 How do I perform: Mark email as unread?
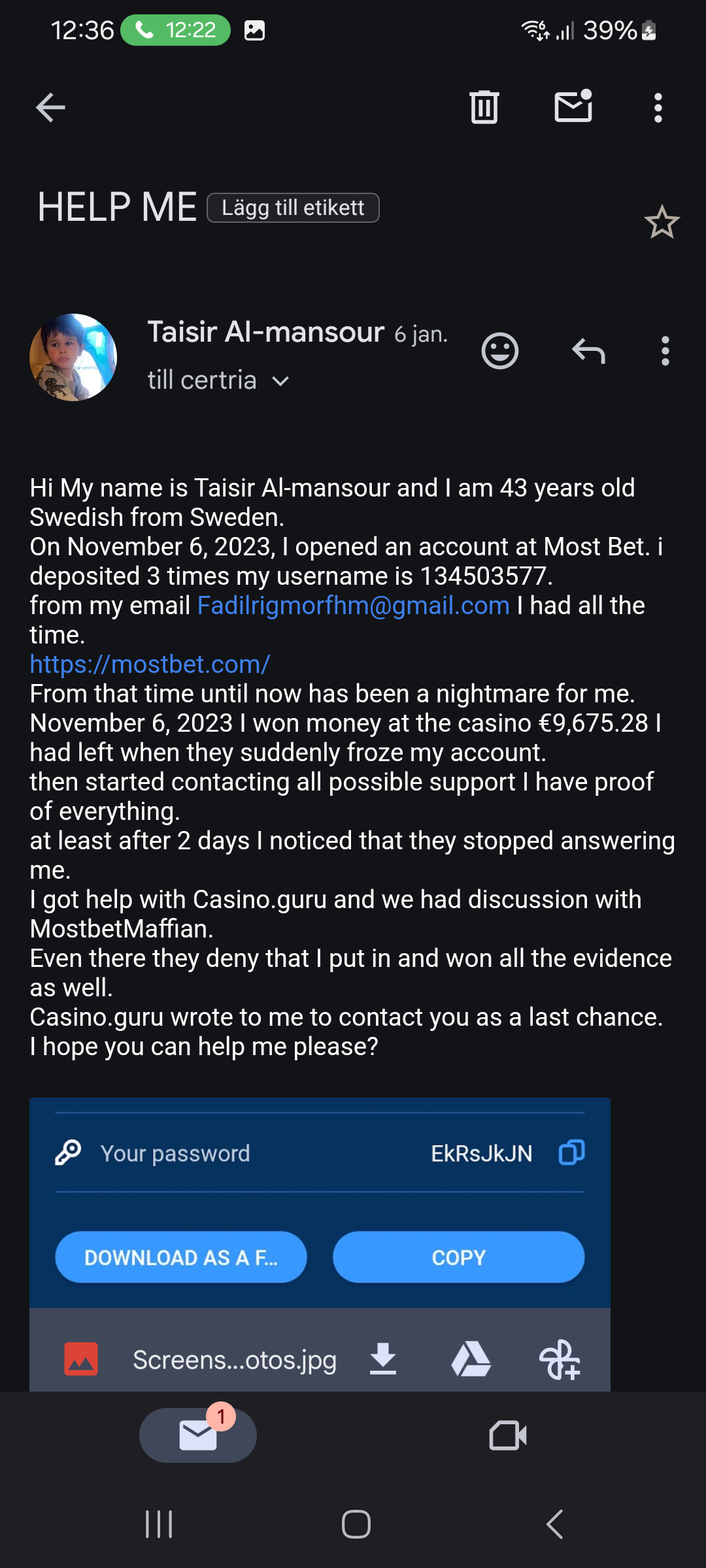click(x=573, y=106)
